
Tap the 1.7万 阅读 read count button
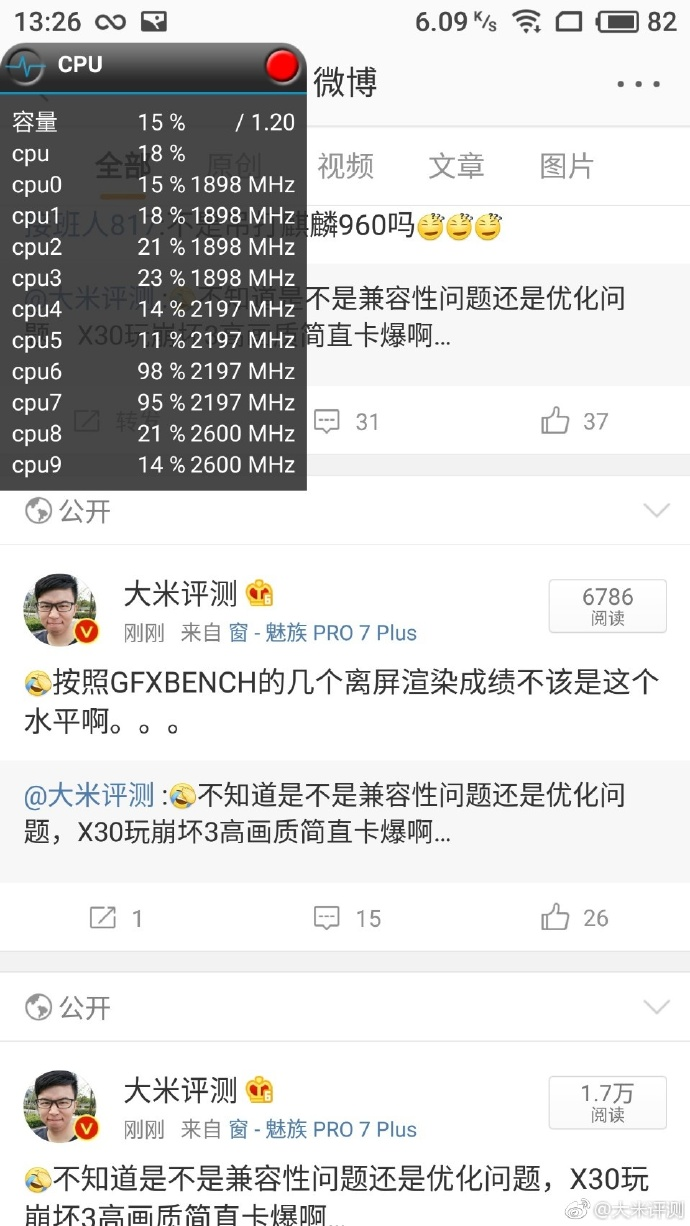pos(607,1103)
